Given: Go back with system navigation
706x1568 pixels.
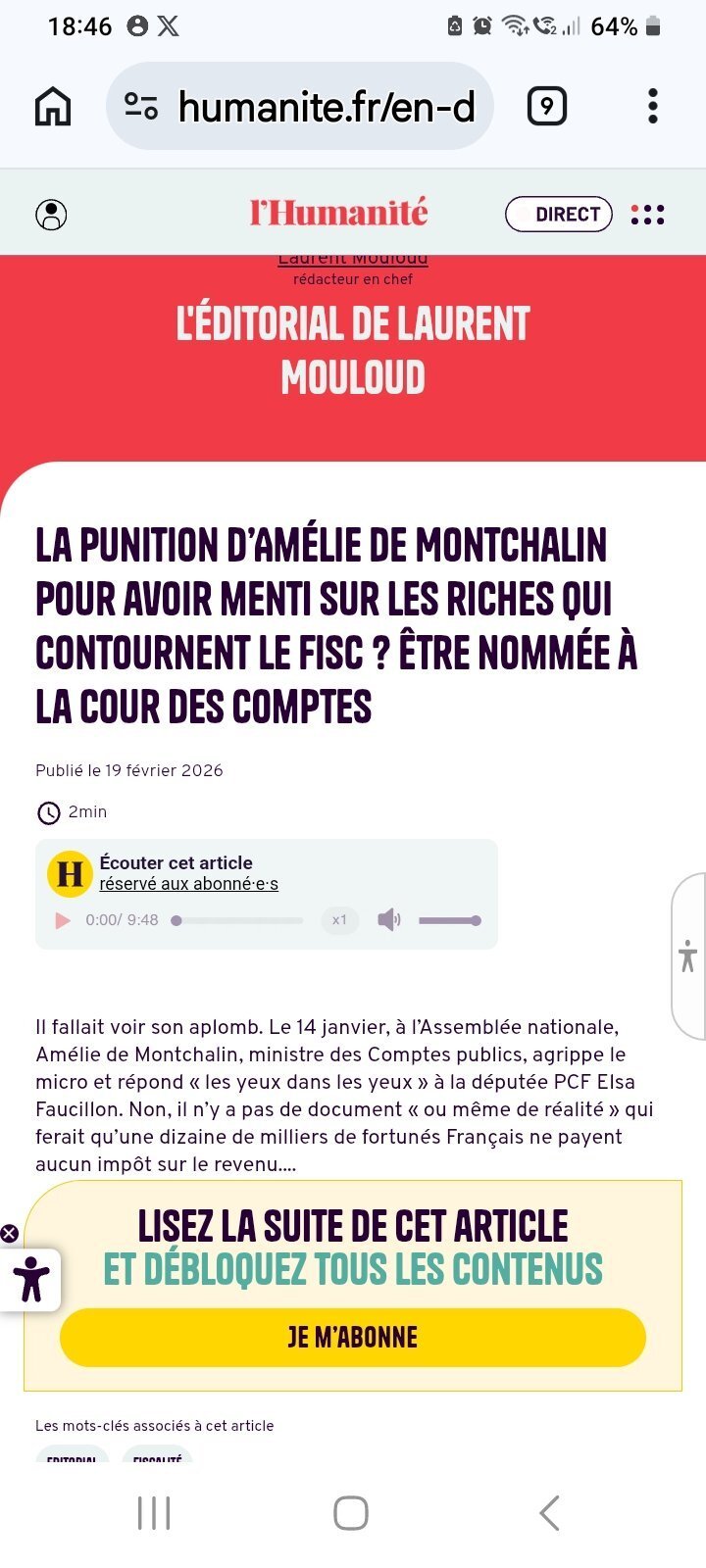Looking at the screenshot, I should tap(550, 1513).
